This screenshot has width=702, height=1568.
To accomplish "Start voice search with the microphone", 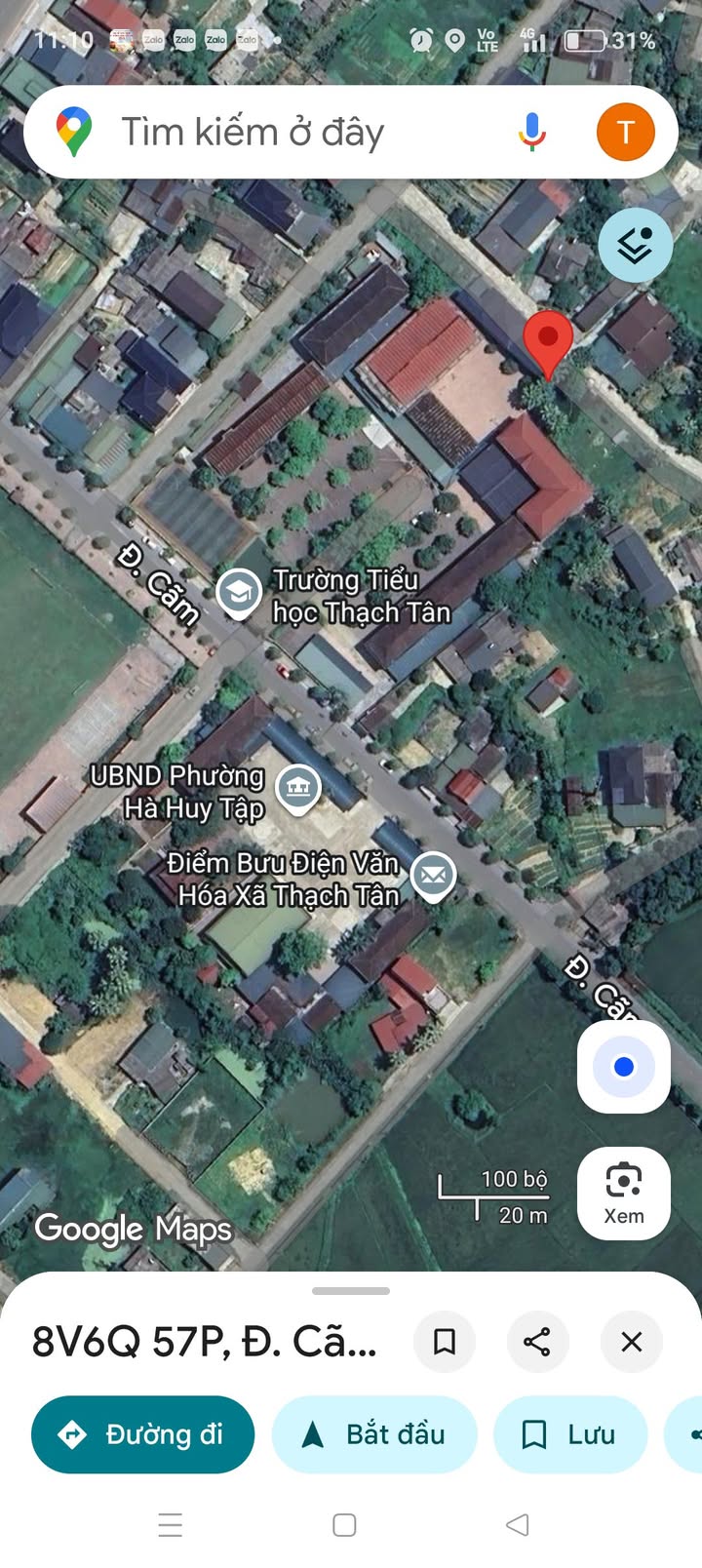I will click(x=531, y=132).
